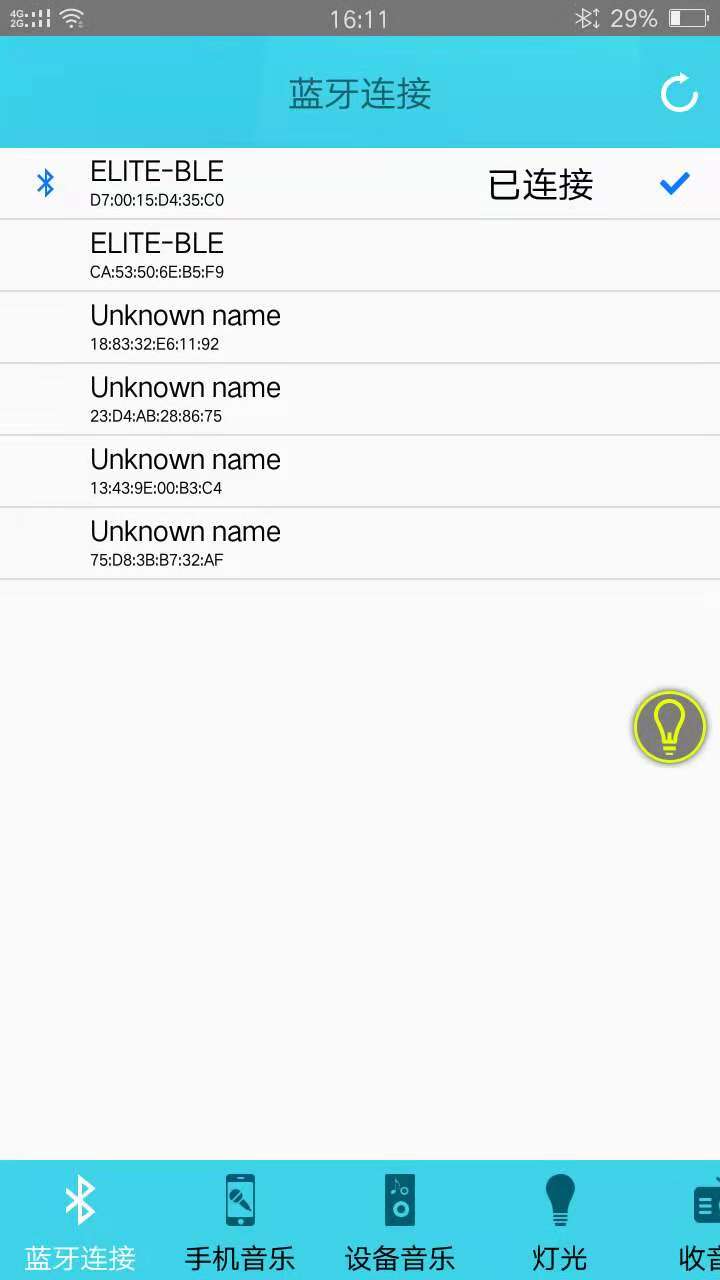Open the 手机音乐 tab

coord(240,1221)
